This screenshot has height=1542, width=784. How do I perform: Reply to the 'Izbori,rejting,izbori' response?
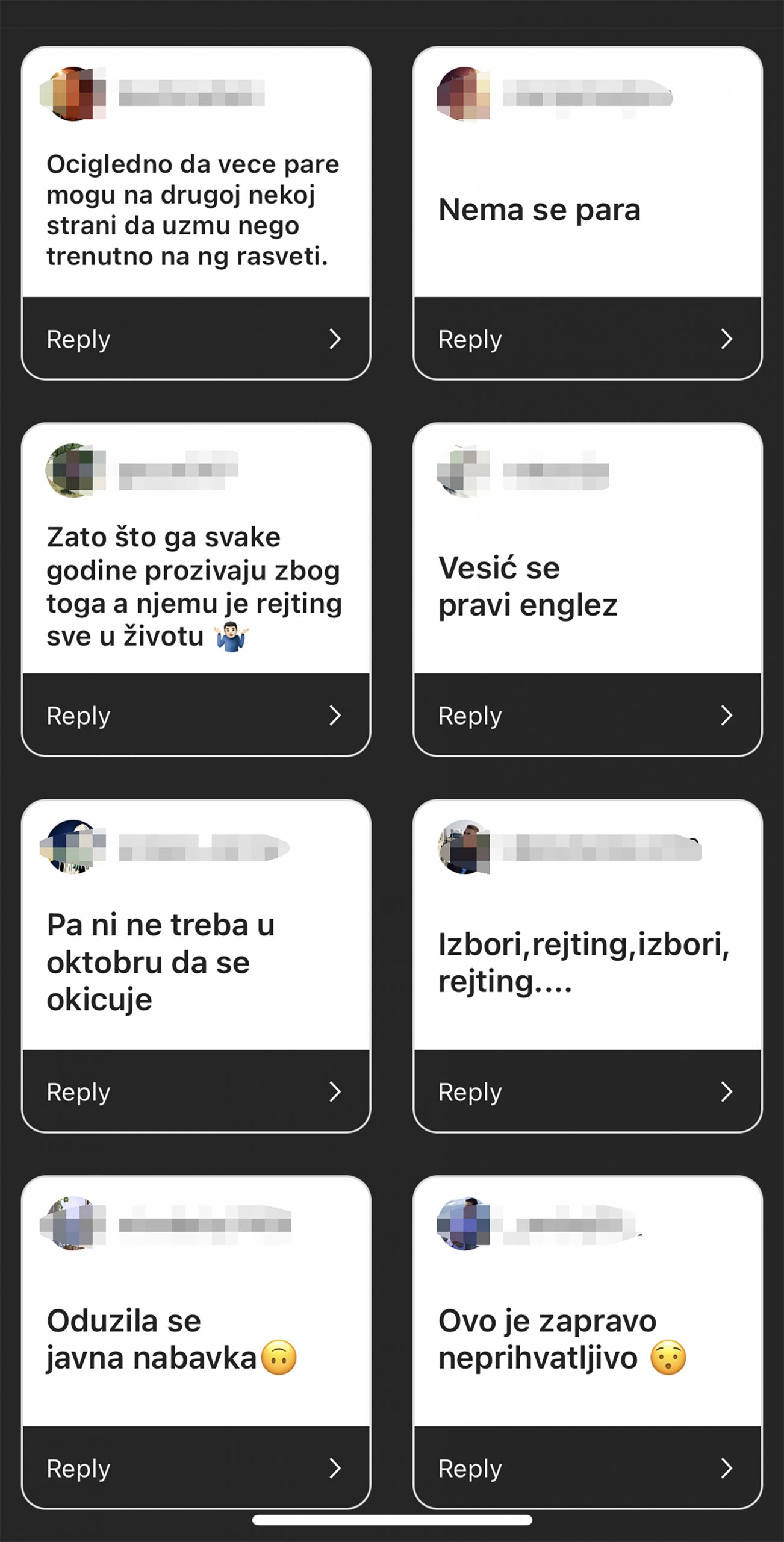587,1092
